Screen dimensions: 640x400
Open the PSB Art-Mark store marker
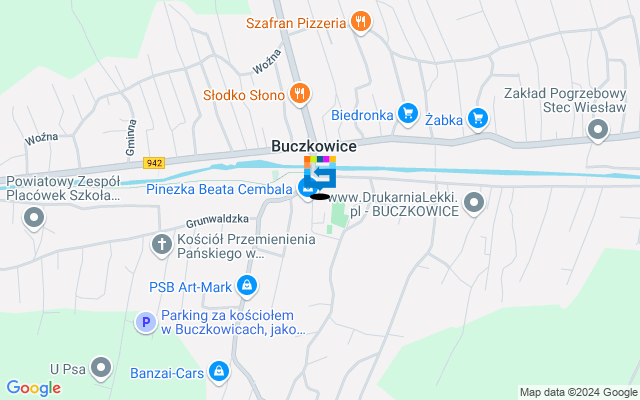tap(246, 288)
